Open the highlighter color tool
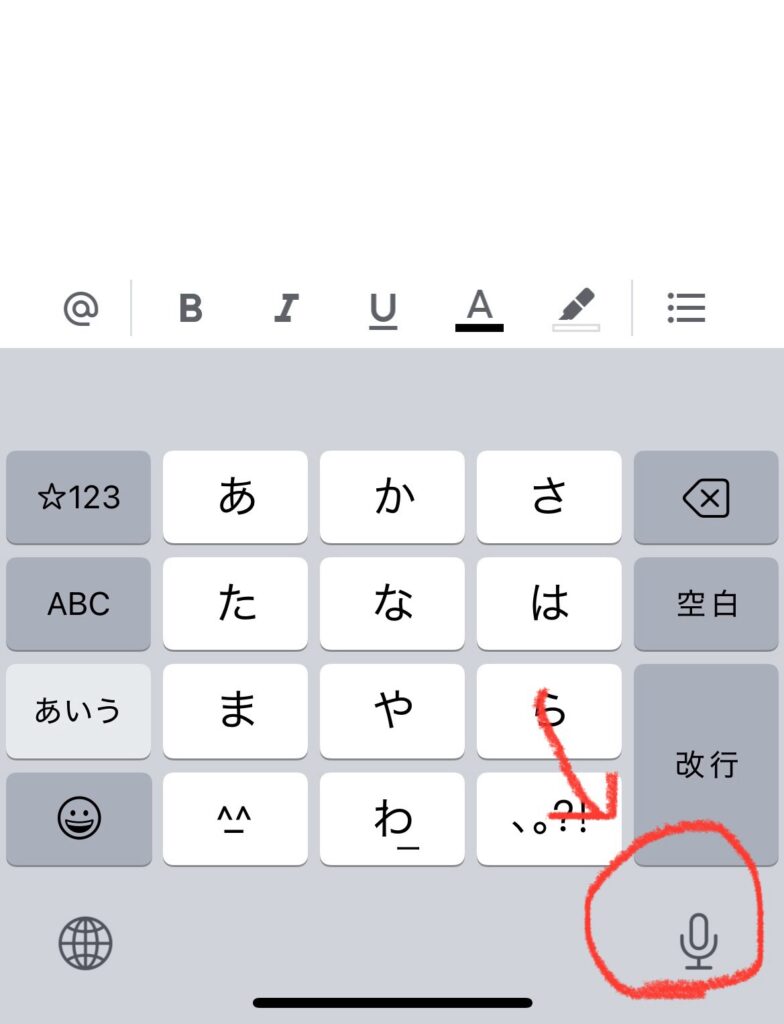Screen dimensions: 784x1024 (x=577, y=309)
